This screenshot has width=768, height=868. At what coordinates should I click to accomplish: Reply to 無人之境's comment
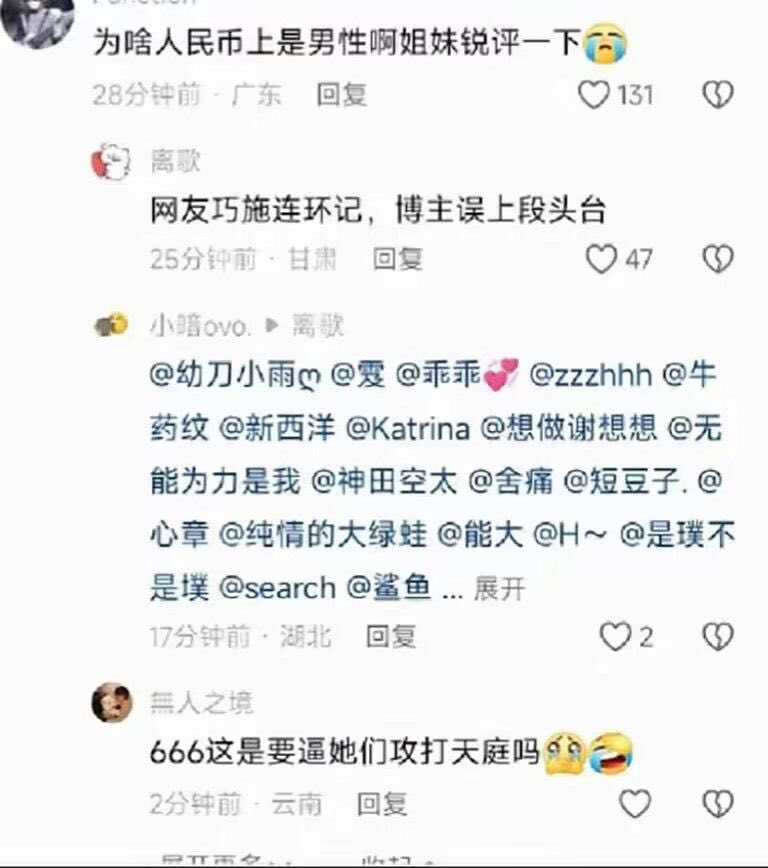point(382,803)
